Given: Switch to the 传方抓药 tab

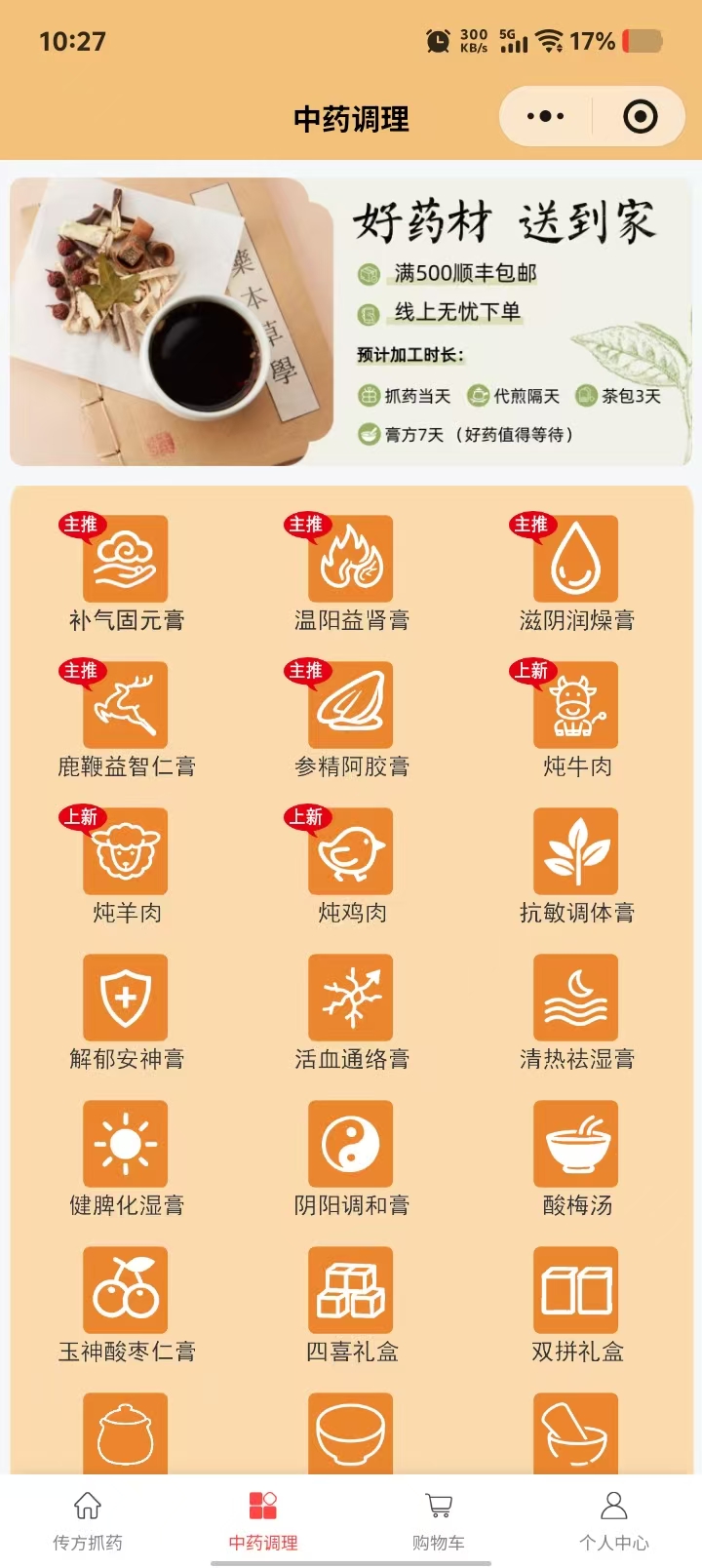Looking at the screenshot, I should pyautogui.click(x=88, y=1519).
